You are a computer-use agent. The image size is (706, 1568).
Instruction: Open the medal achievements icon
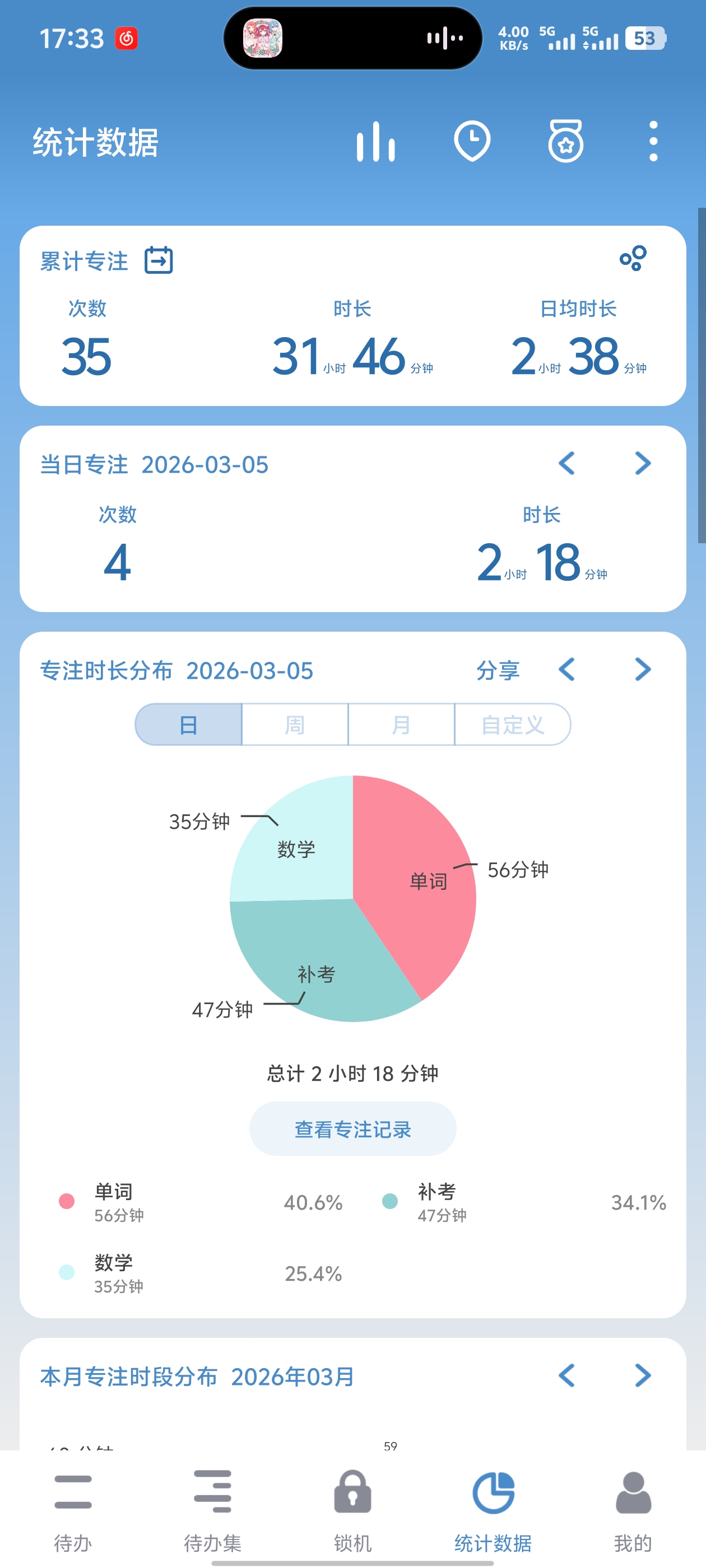point(565,142)
